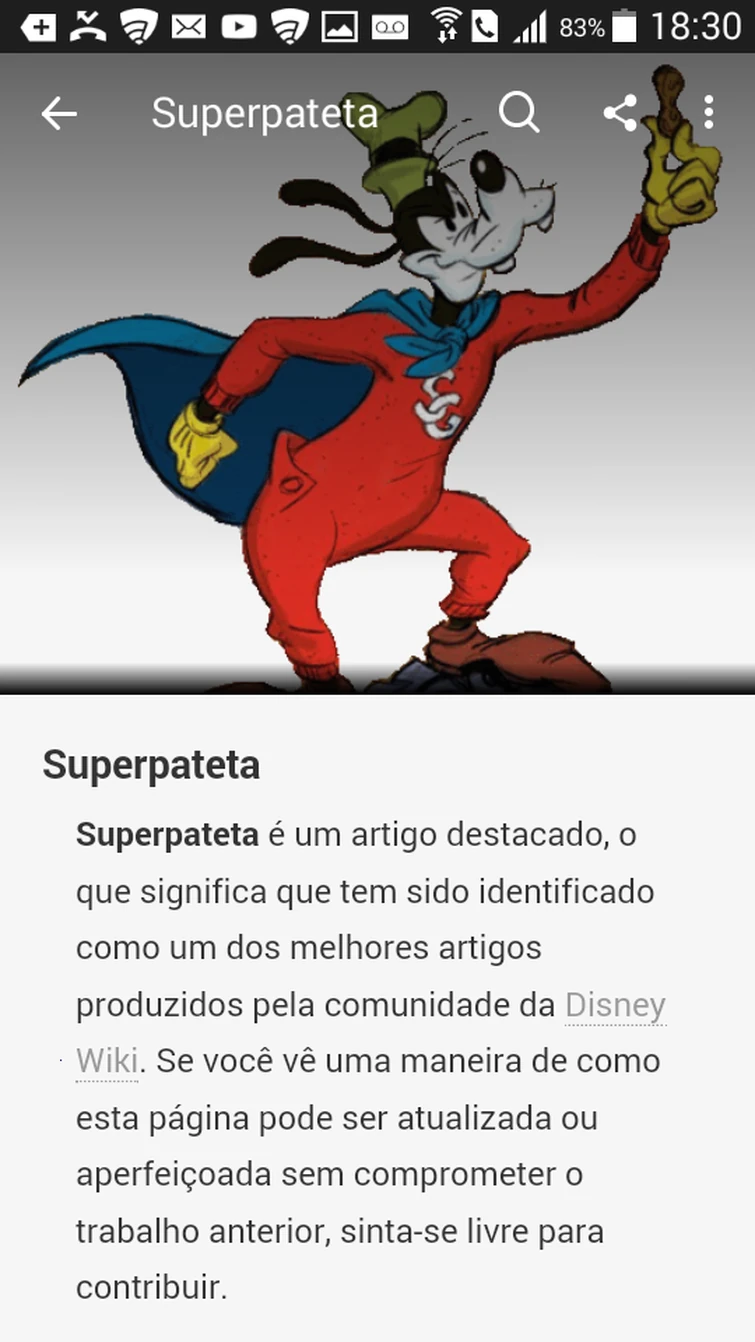The image size is (755, 1342).
Task: Follow the Disney Wiki link
Action: click(614, 1005)
